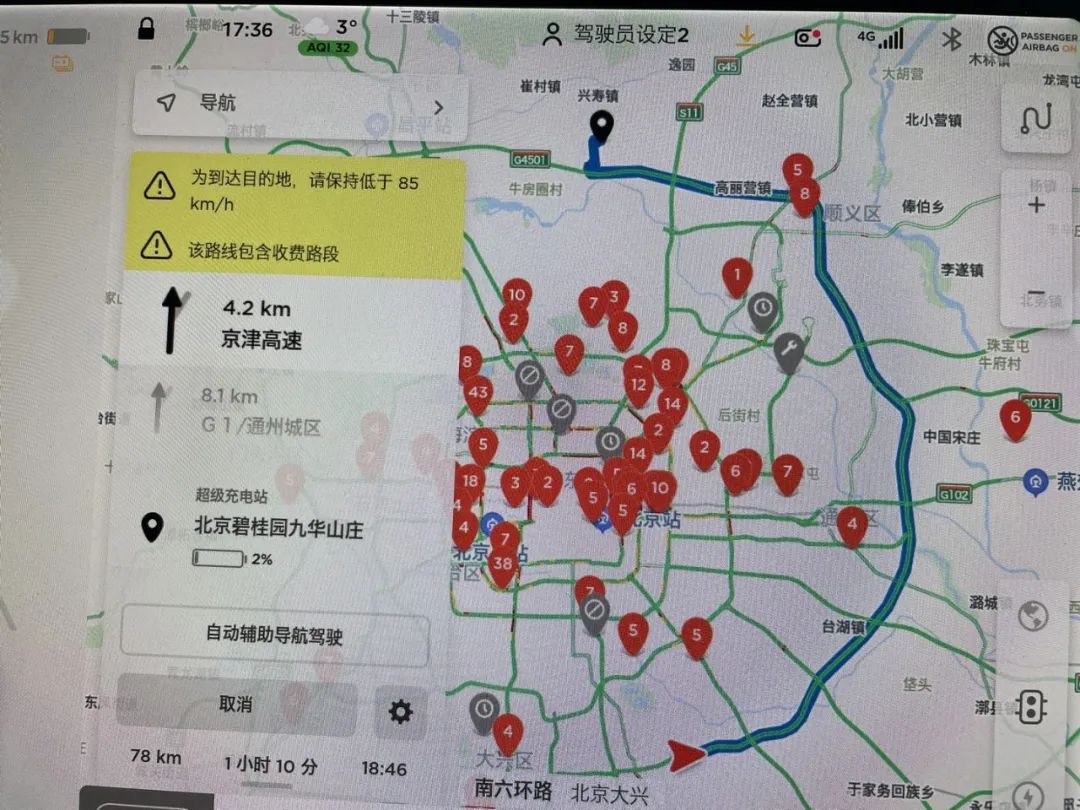
Task: Open Bluetooth settings
Action: pos(951,39)
